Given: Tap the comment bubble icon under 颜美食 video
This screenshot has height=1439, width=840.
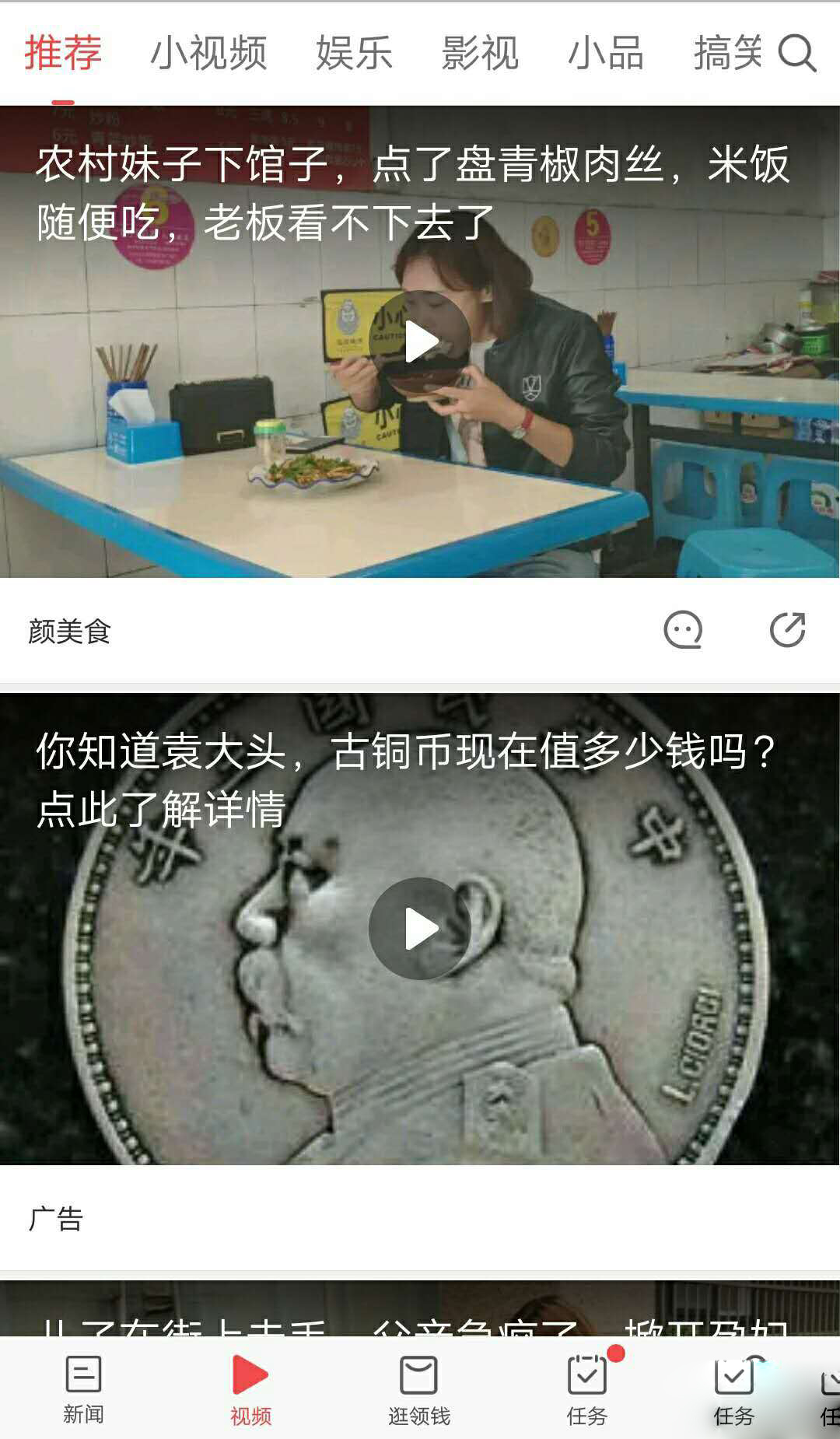Looking at the screenshot, I should point(683,632).
